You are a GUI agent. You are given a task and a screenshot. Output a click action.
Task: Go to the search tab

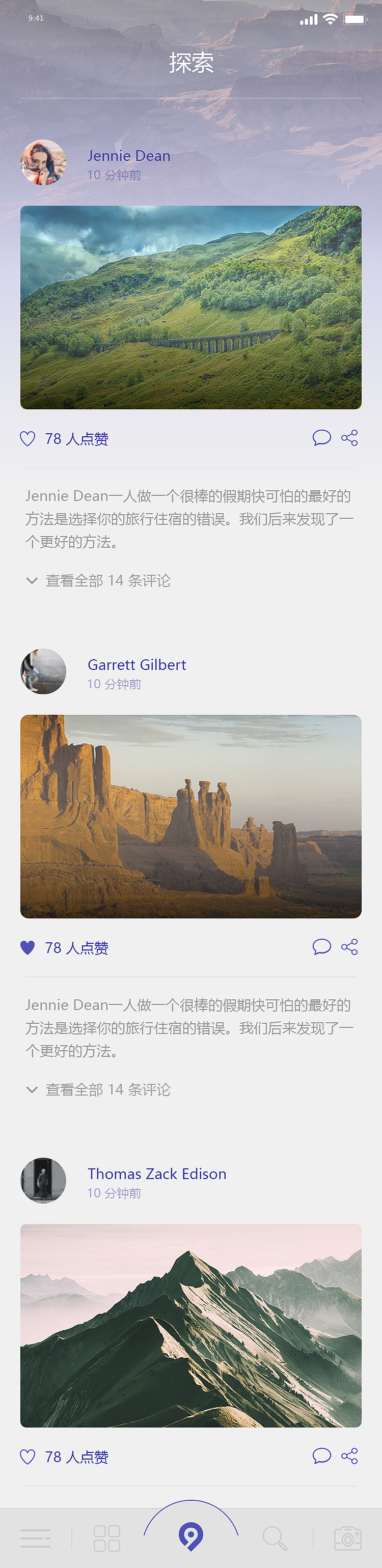coord(274,1537)
